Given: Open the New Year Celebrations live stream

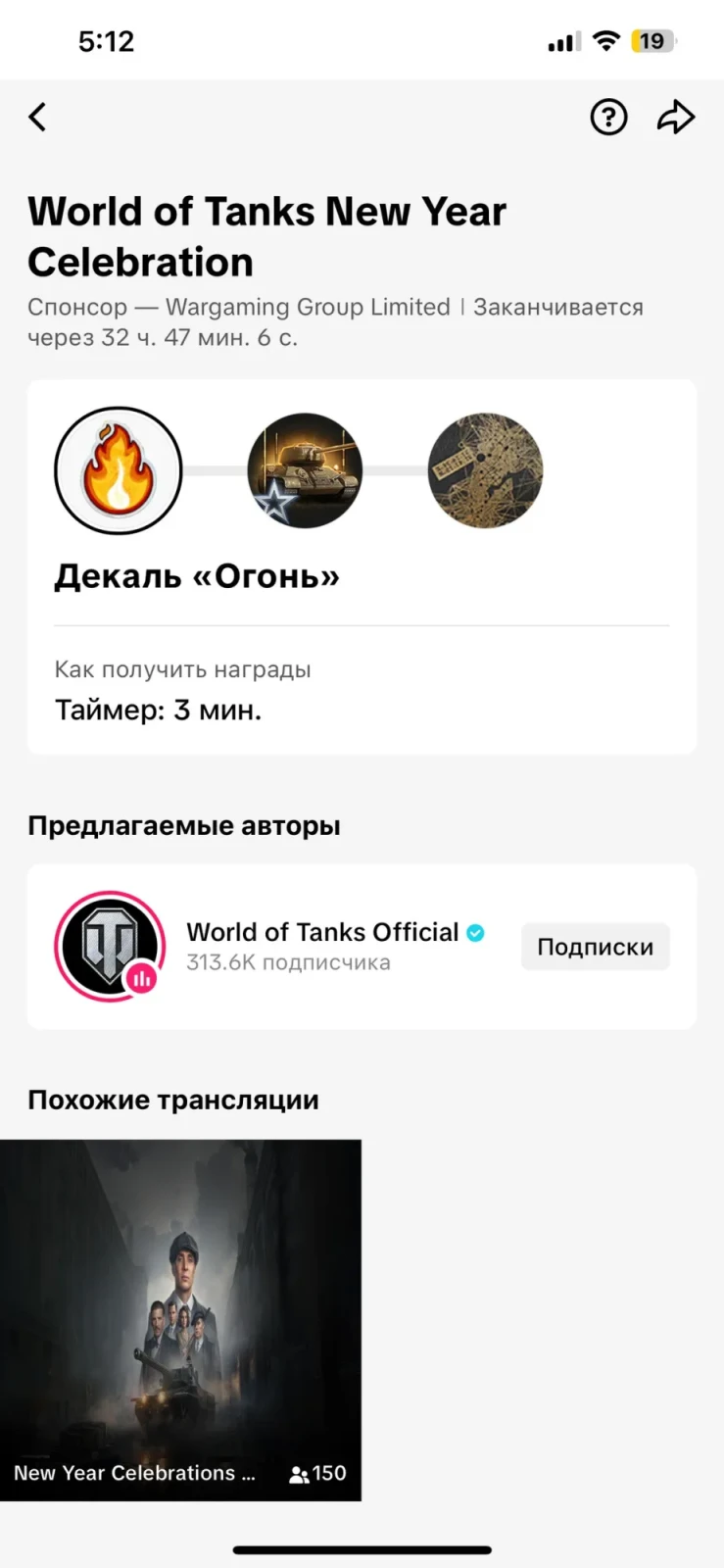Looking at the screenshot, I should pos(181,1319).
